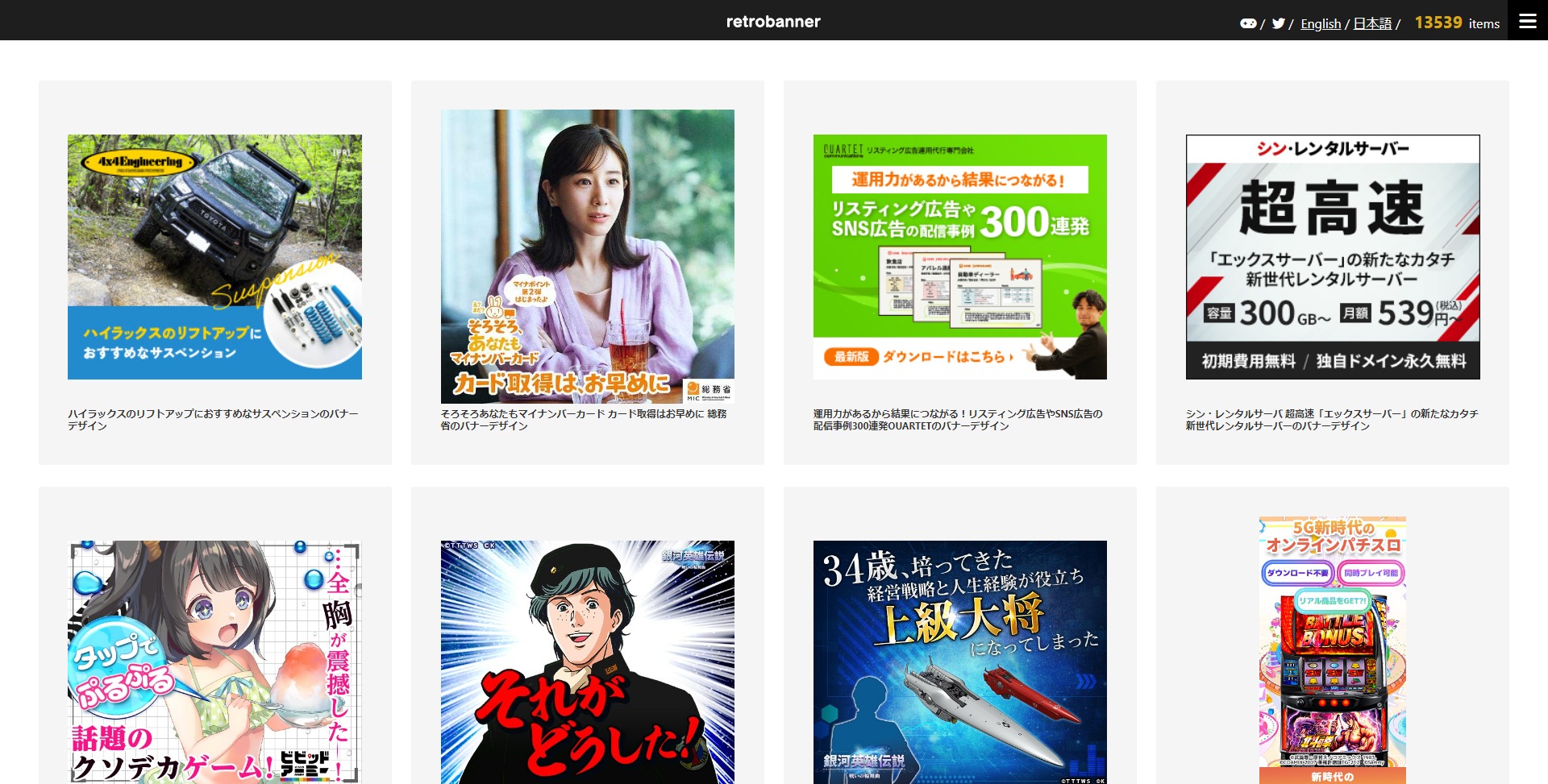1548x784 pixels.
Task: Open the マイナンバーカード banner card
Action: click(x=587, y=256)
